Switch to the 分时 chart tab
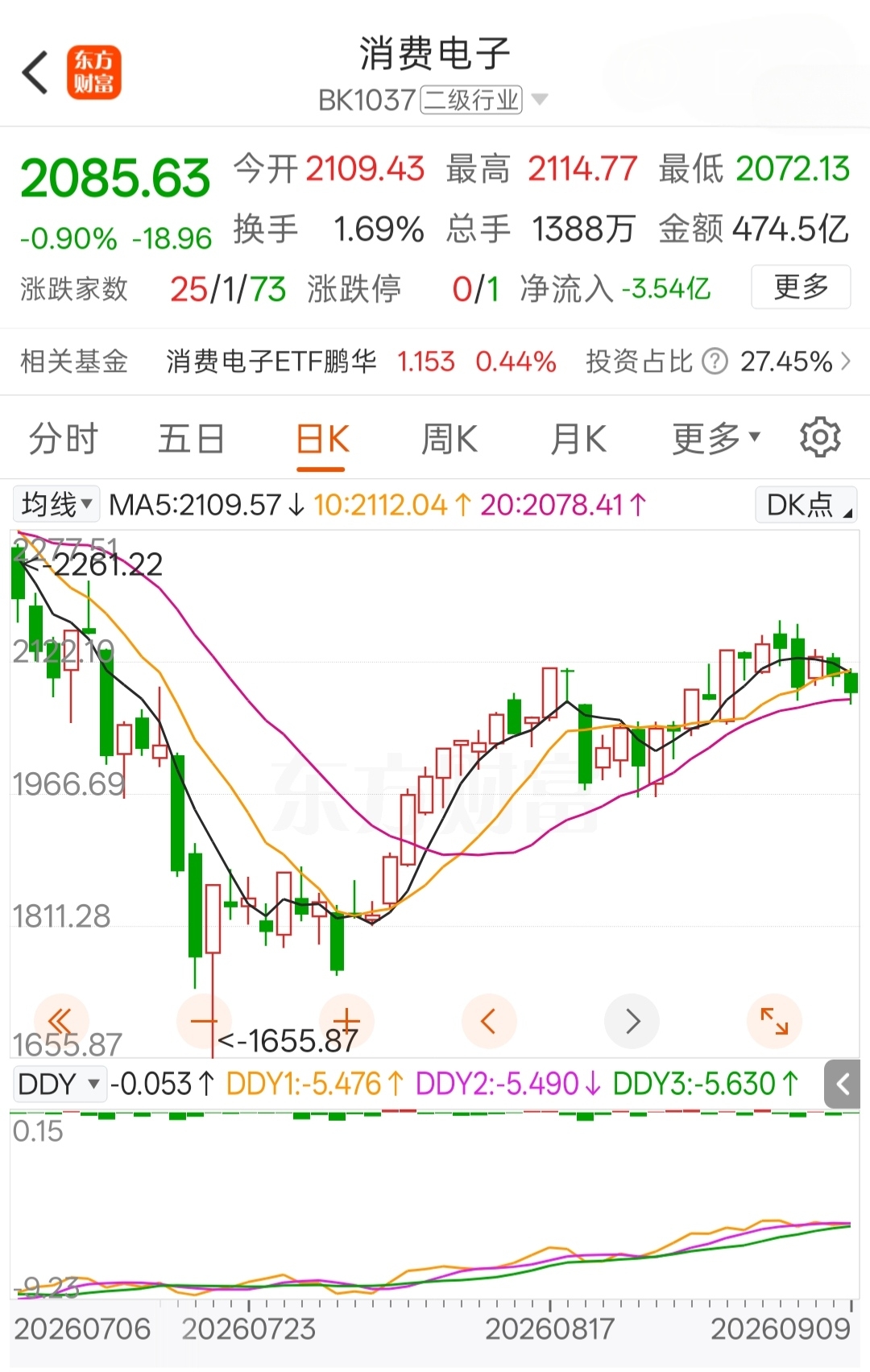 coord(63,440)
